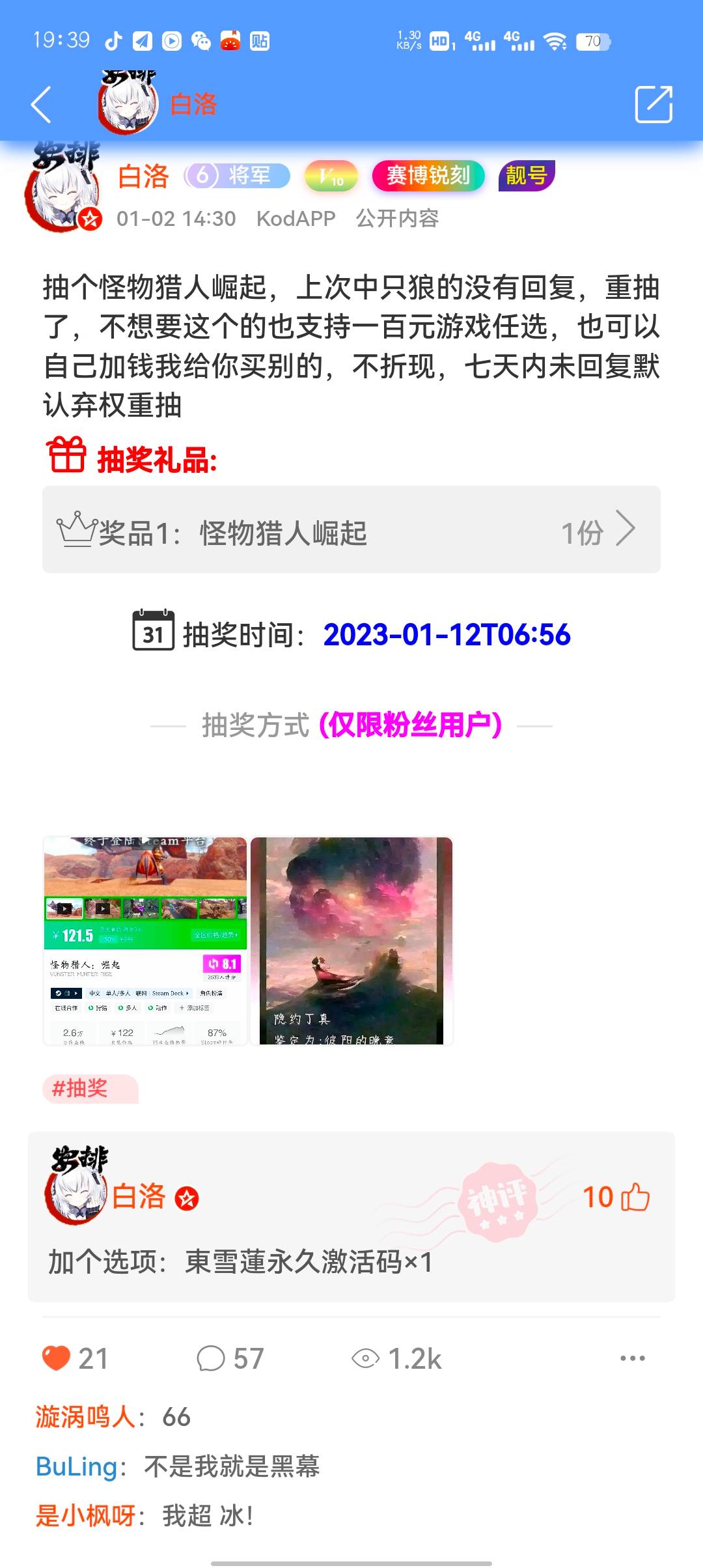View the Monster Hunter Rise screenshot image
The height and width of the screenshot is (1568, 703).
click(x=145, y=941)
